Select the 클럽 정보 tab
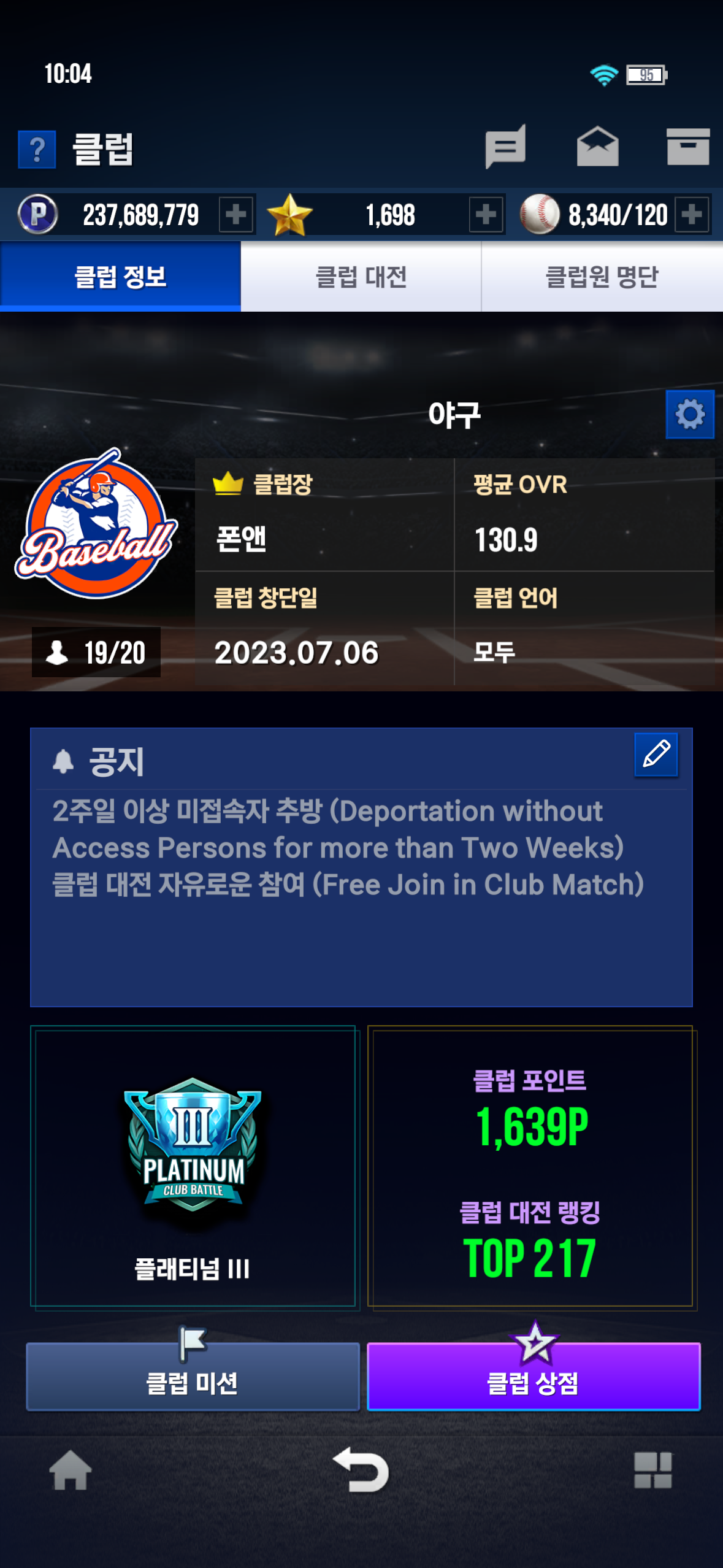Screen dimensions: 723x1568 [x=120, y=277]
